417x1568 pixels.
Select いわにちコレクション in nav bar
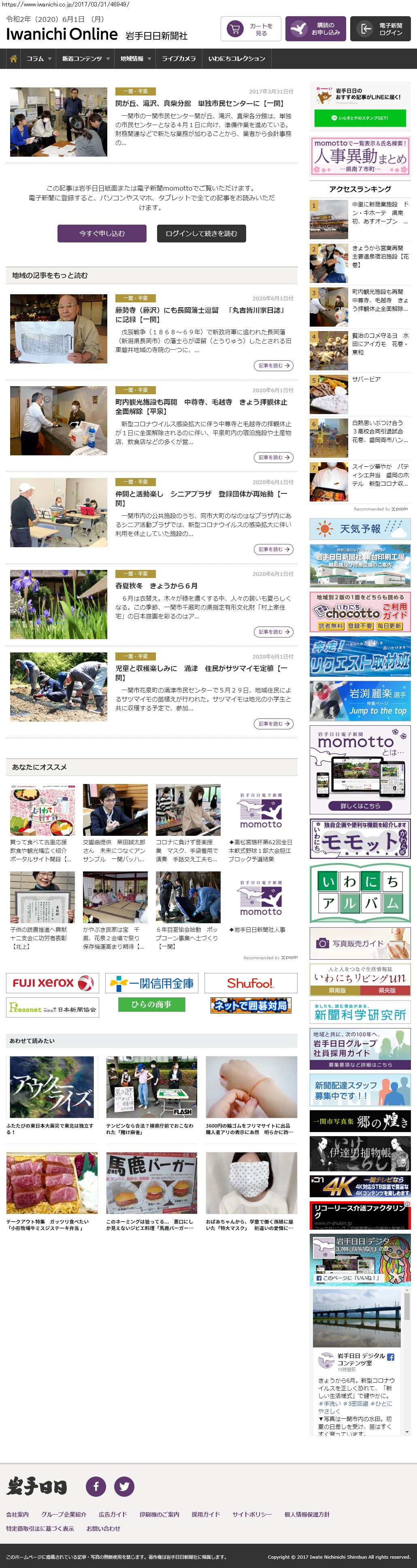[236, 59]
